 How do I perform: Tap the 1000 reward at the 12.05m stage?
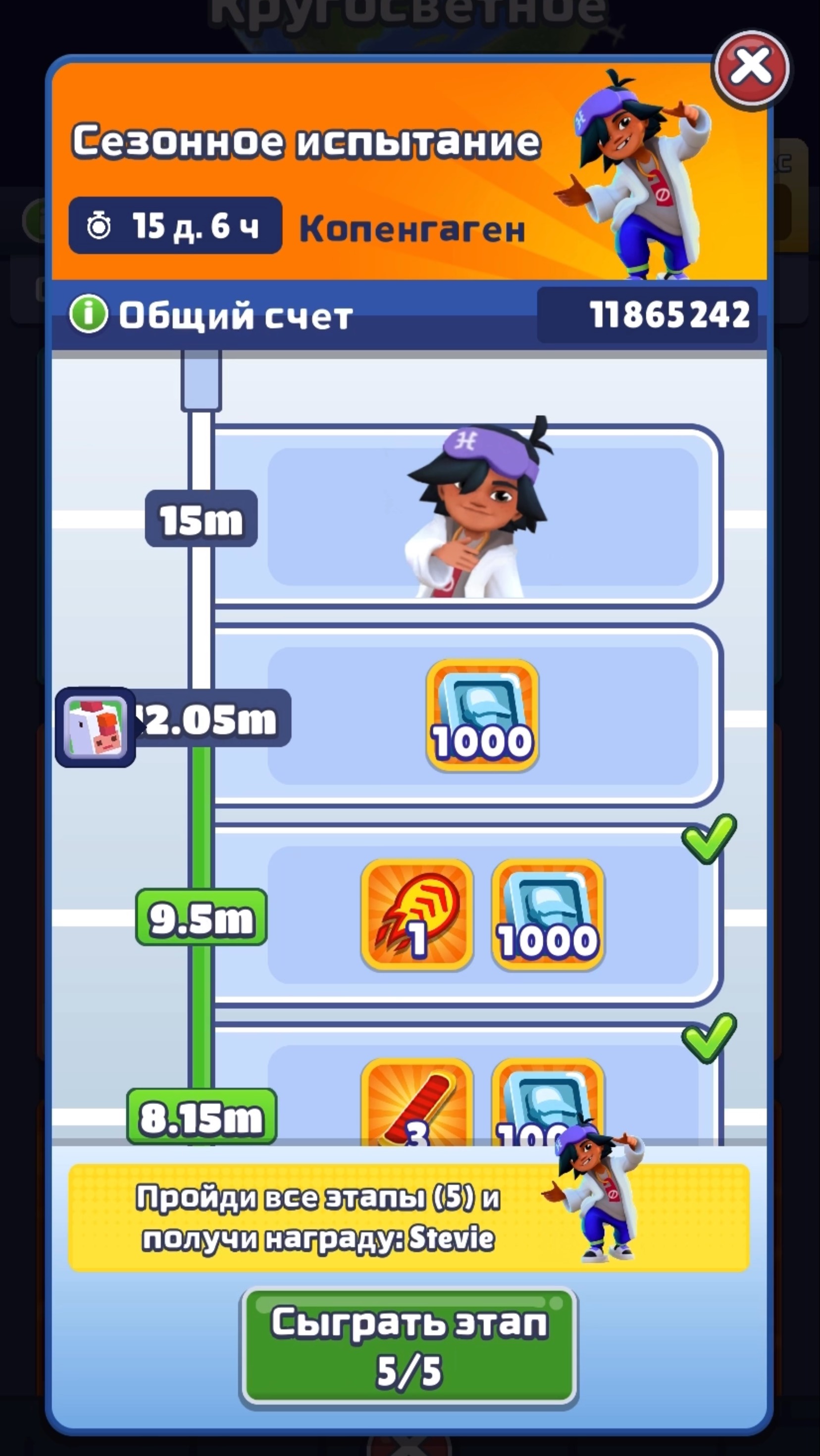(x=482, y=715)
